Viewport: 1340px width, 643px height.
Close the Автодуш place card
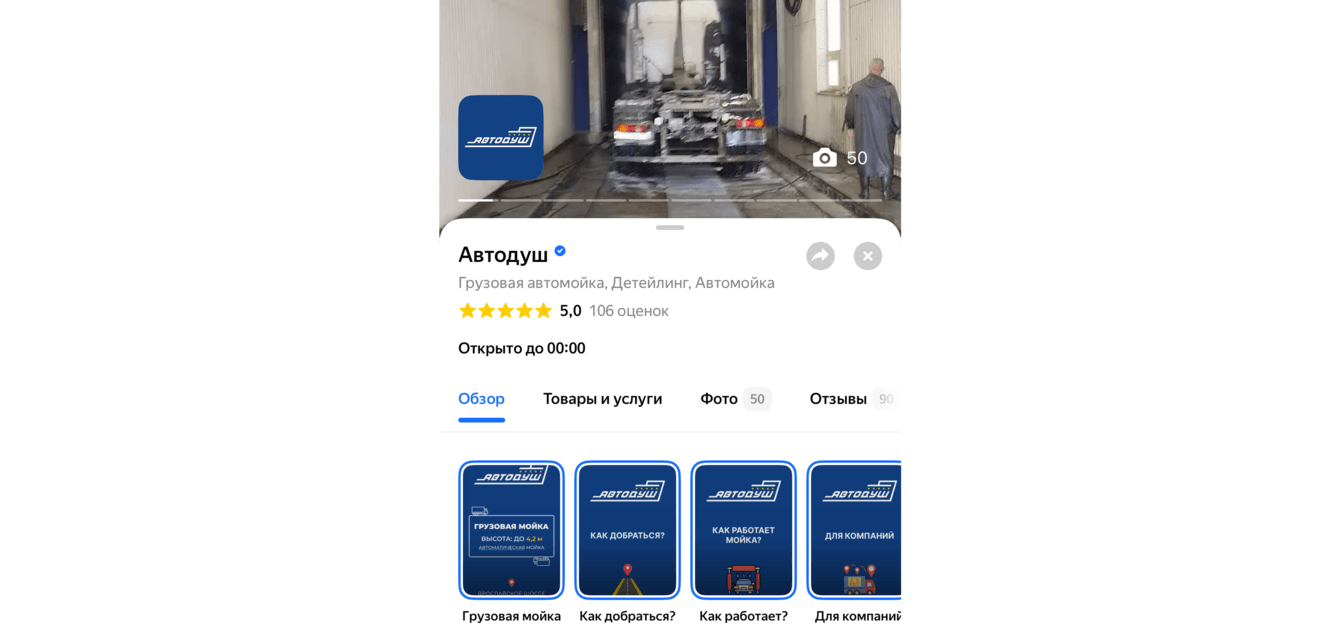point(867,256)
